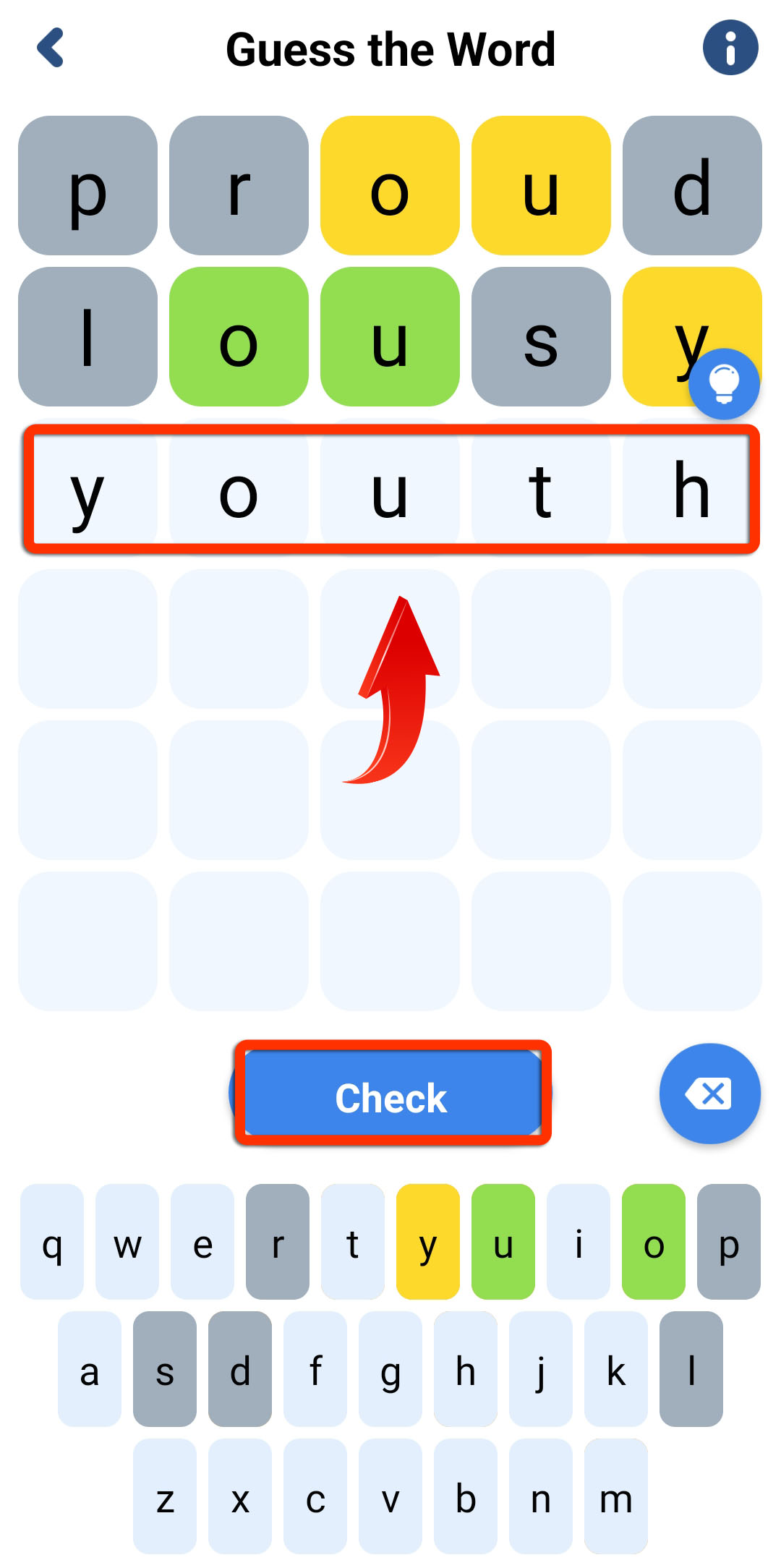This screenshot has width=781, height=1568.
Task: Tap the g key
Action: pos(390,1369)
